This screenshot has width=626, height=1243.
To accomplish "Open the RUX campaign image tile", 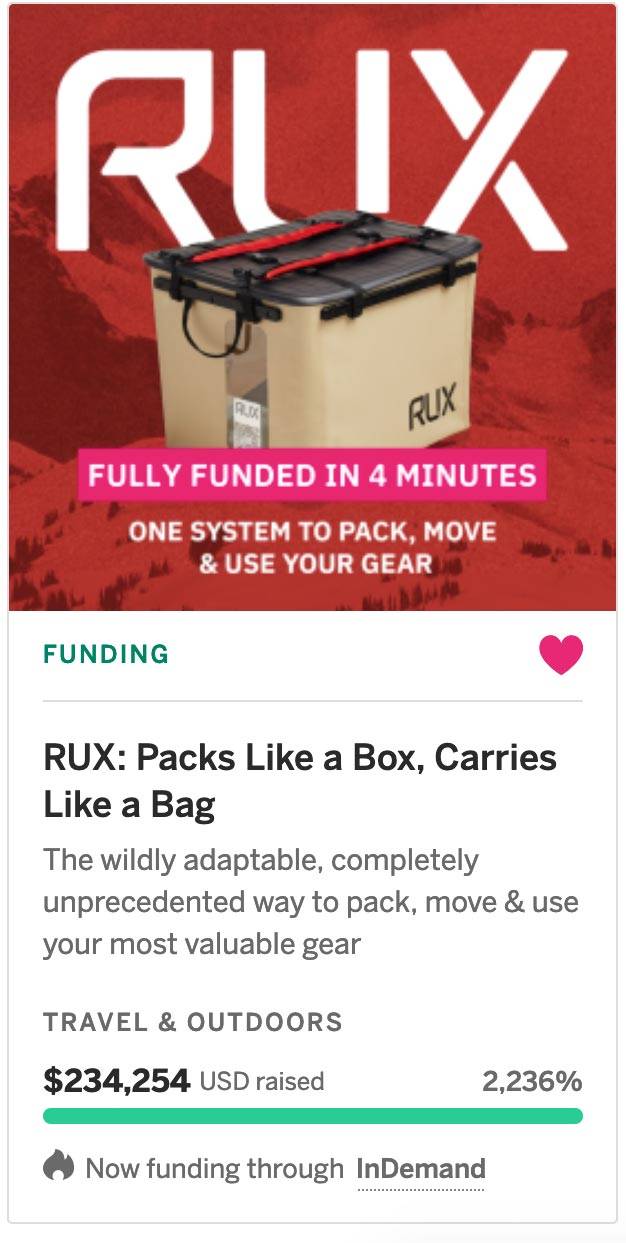I will coord(313,307).
